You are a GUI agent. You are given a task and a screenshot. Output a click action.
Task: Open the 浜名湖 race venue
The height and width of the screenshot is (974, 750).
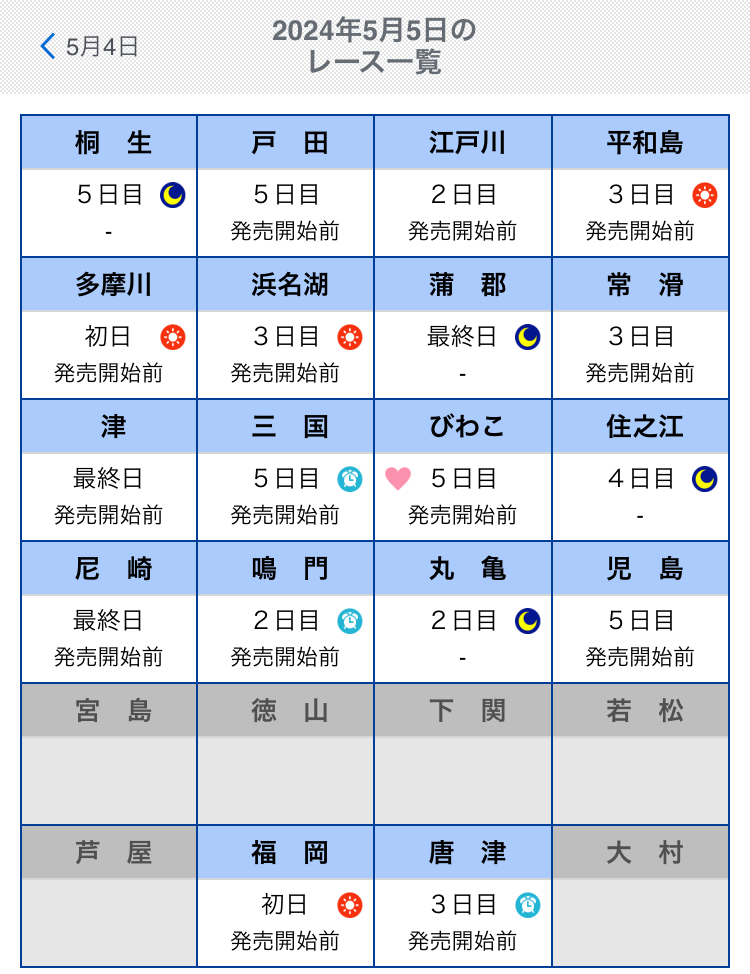(286, 328)
